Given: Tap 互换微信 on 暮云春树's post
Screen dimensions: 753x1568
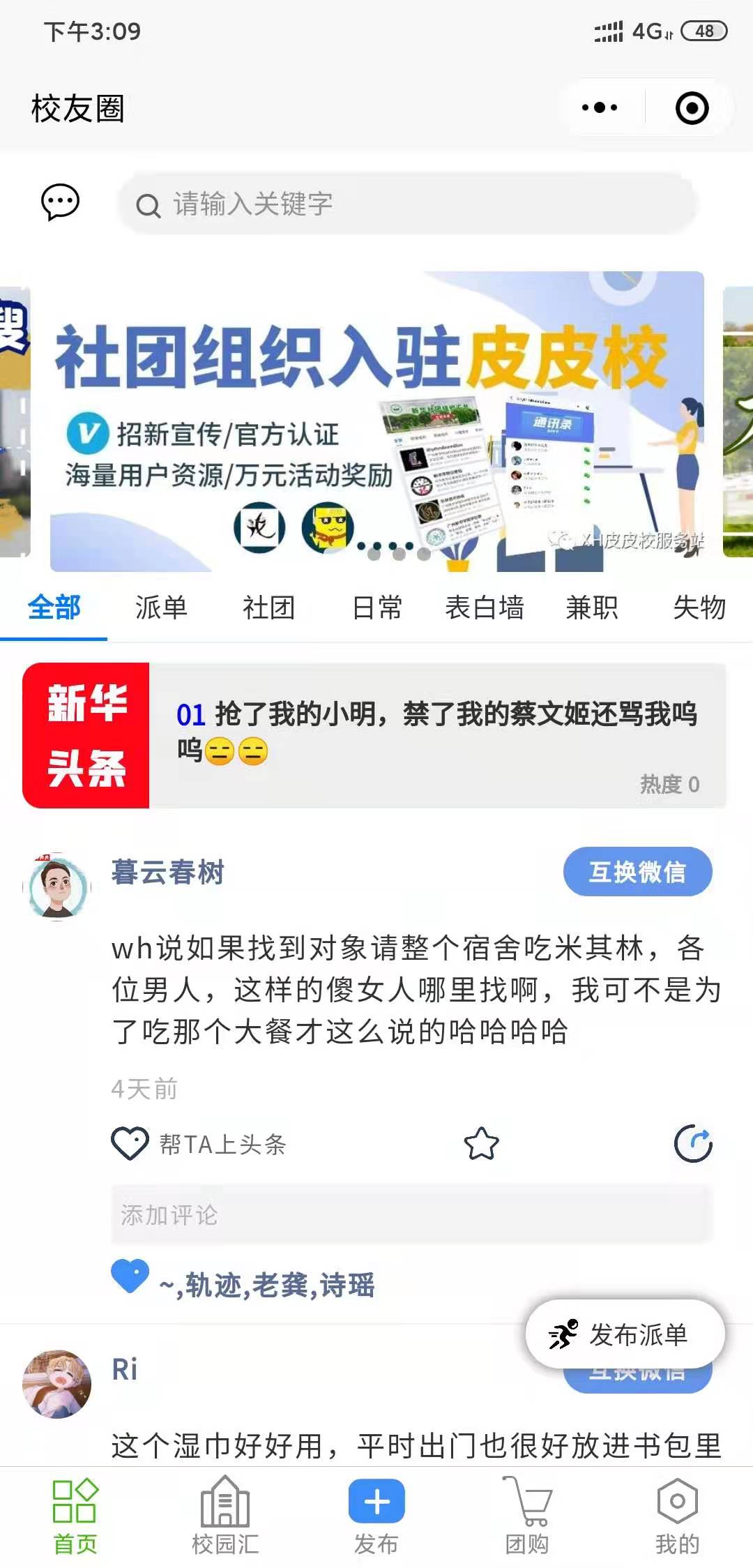Looking at the screenshot, I should point(637,872).
